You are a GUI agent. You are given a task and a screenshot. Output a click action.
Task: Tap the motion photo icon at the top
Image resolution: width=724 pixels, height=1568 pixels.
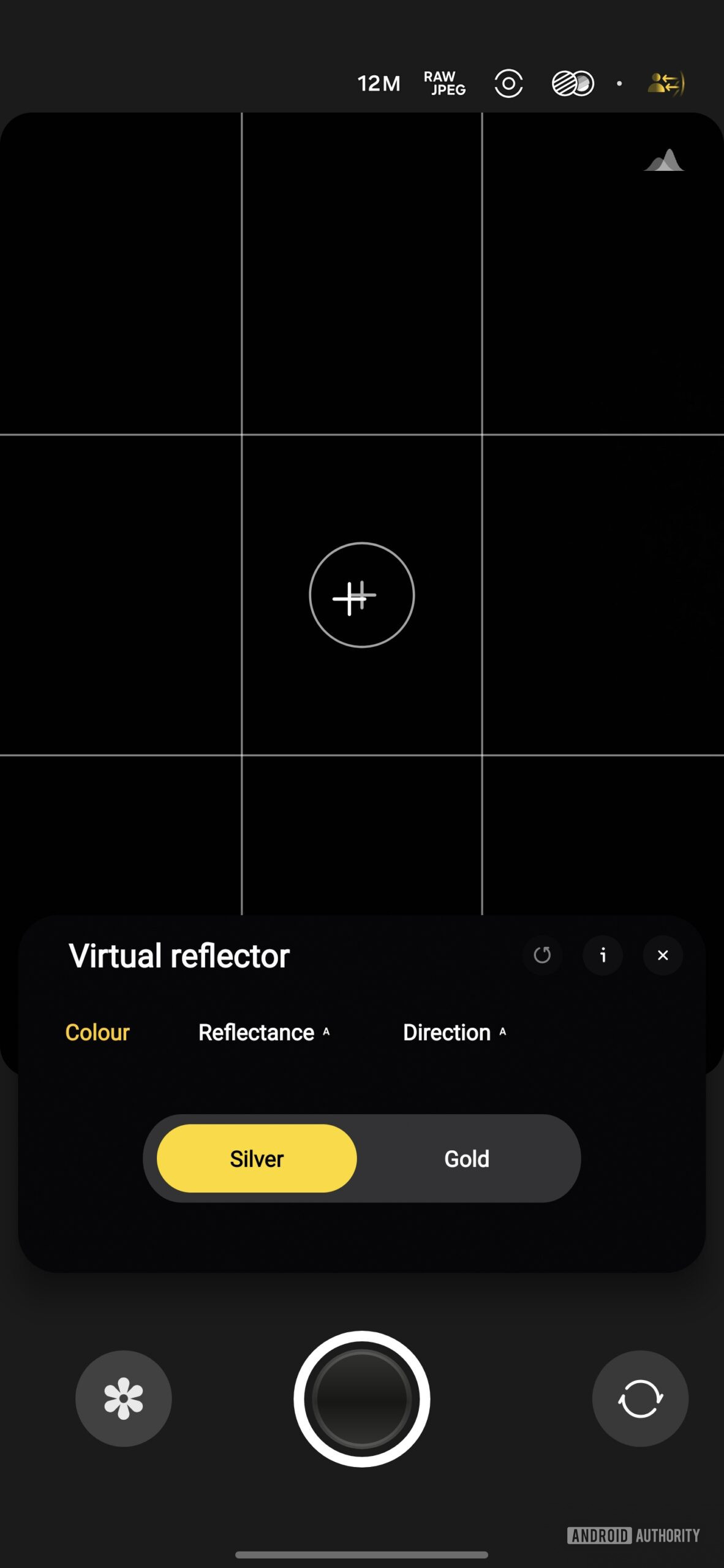508,83
